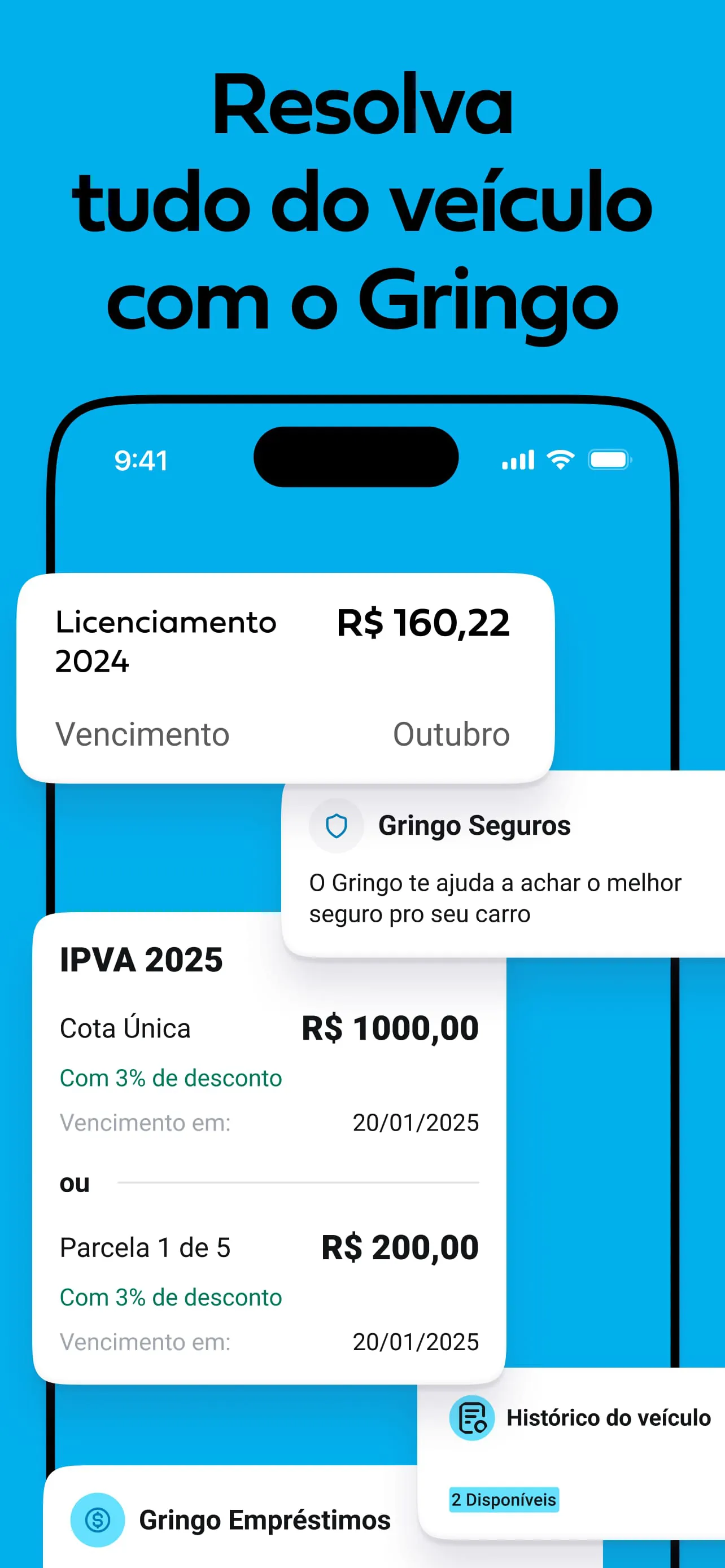Open the Gringo Empréstimos section

tap(265, 1520)
